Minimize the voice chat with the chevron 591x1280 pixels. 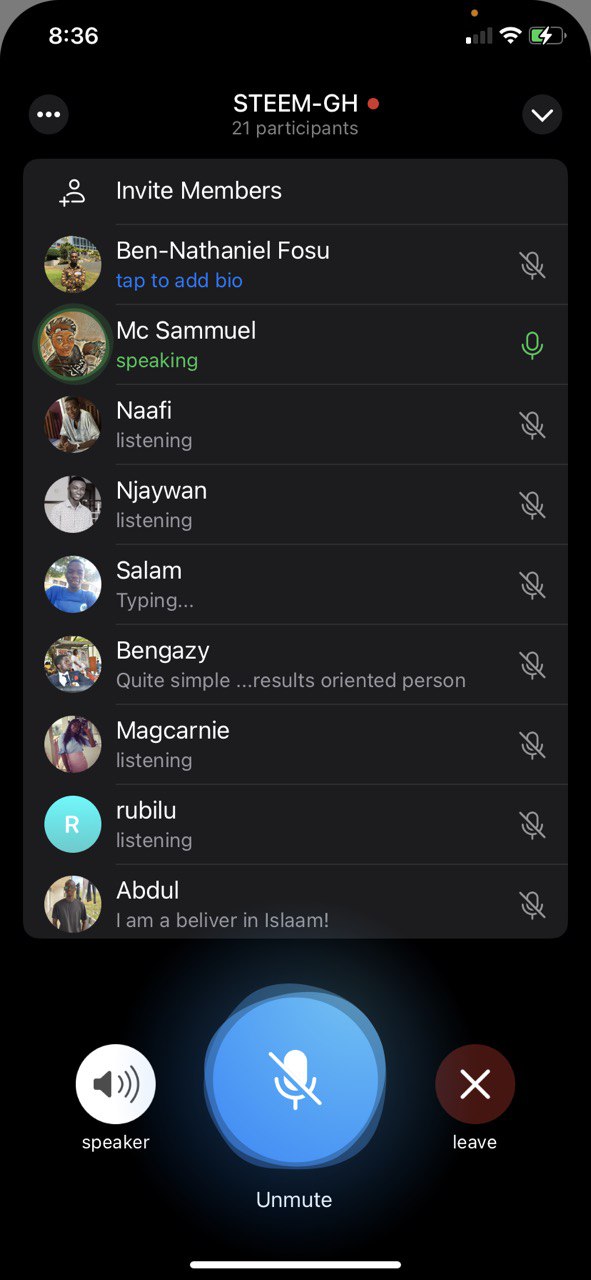click(x=542, y=115)
